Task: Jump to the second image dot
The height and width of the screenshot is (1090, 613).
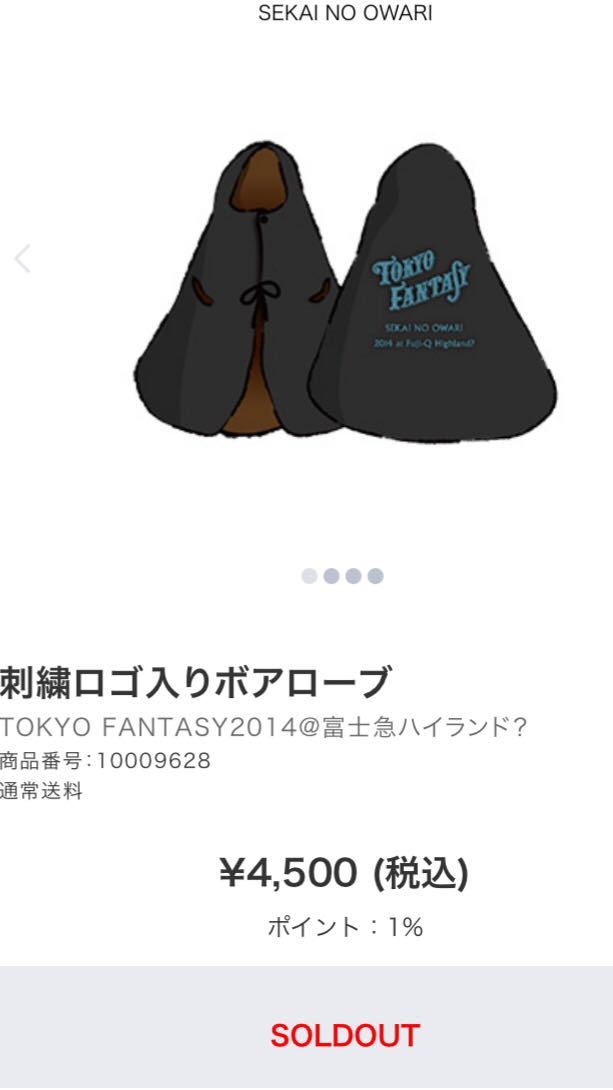Action: point(332,576)
